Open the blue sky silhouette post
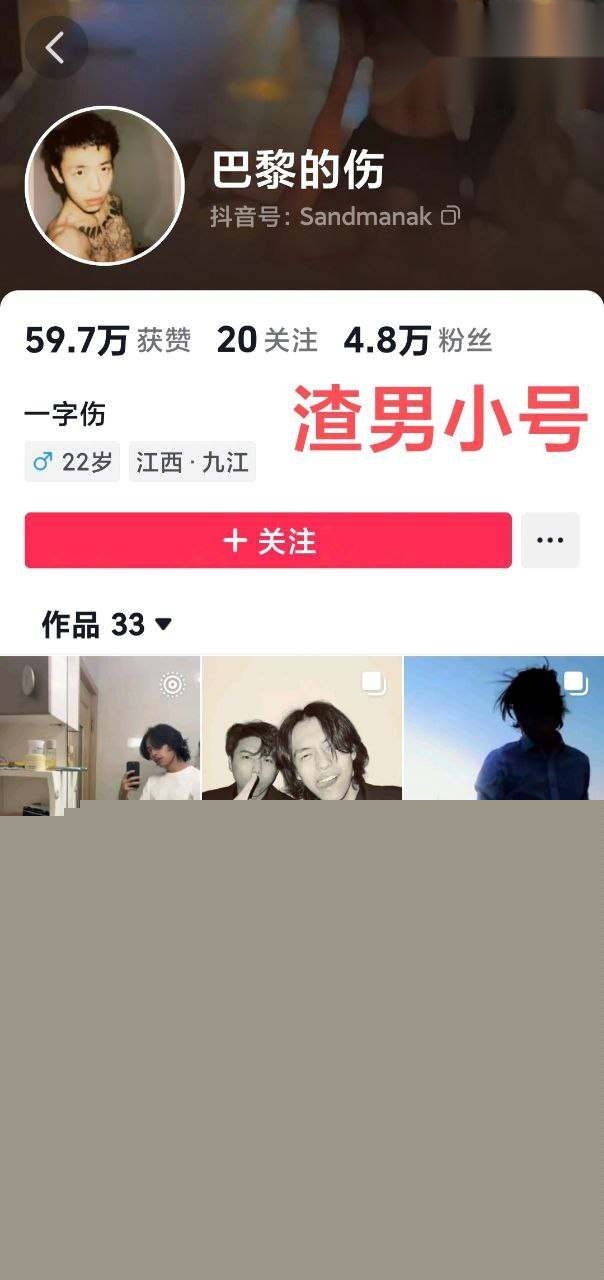 click(x=503, y=728)
